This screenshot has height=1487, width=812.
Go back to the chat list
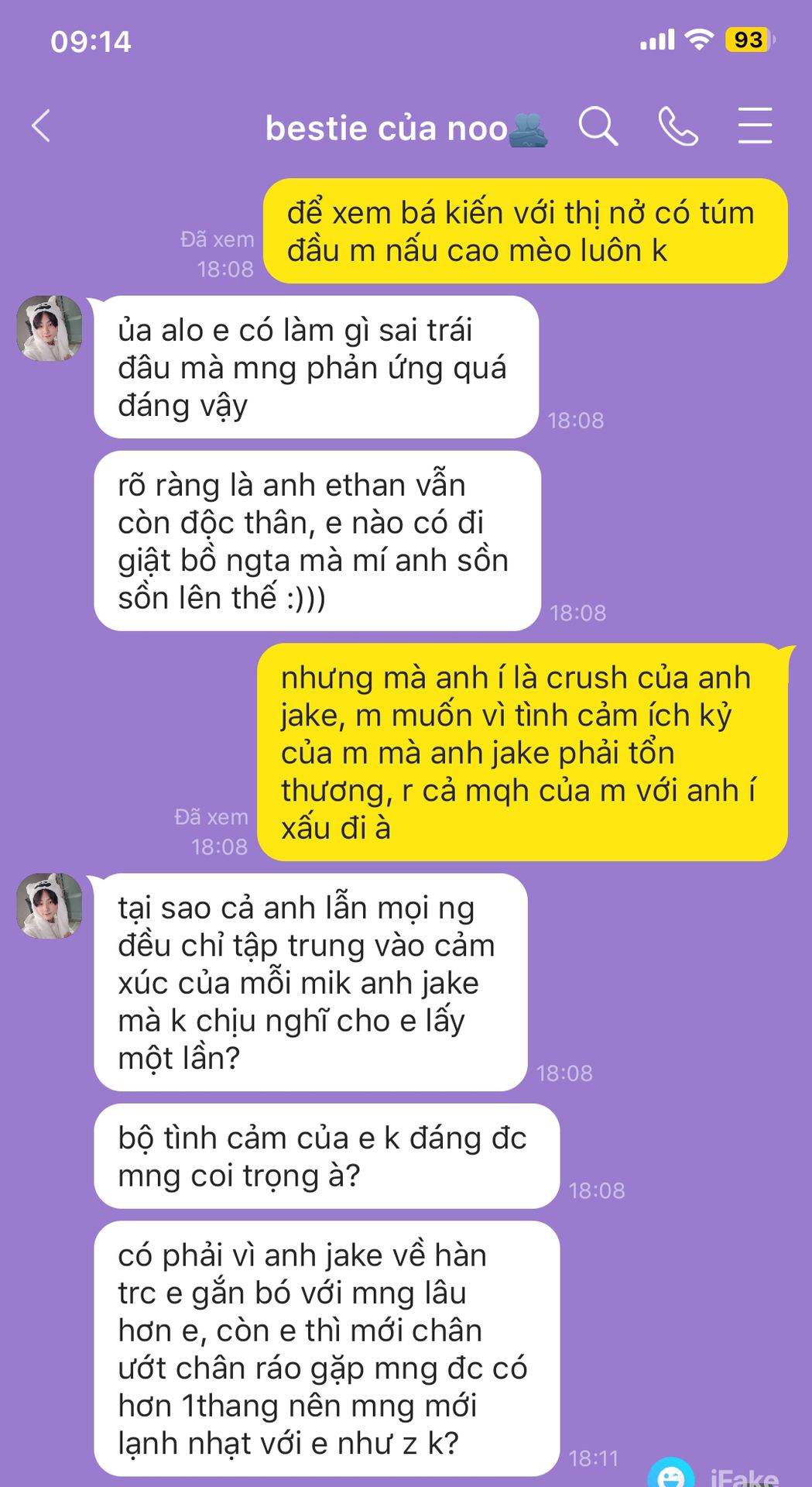click(41, 126)
